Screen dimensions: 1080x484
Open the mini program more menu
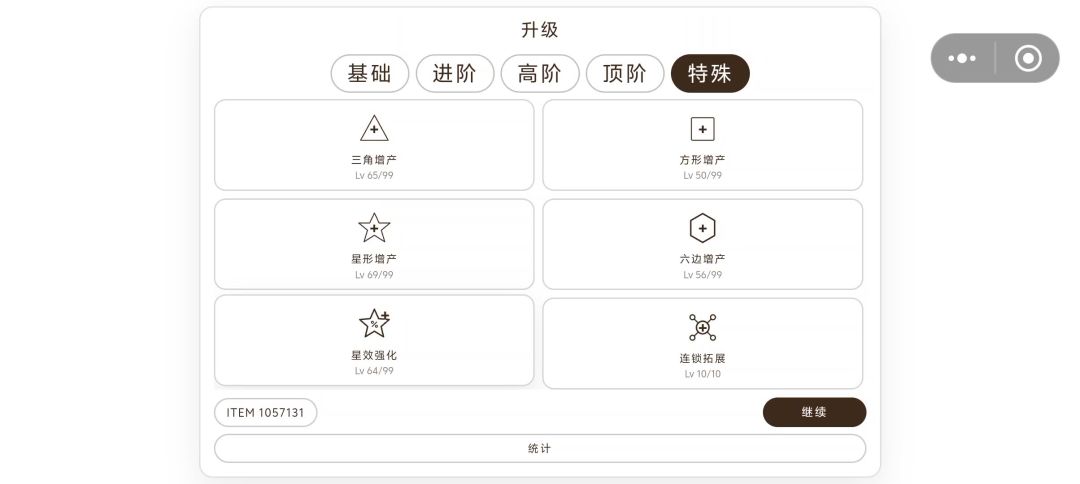coord(962,58)
